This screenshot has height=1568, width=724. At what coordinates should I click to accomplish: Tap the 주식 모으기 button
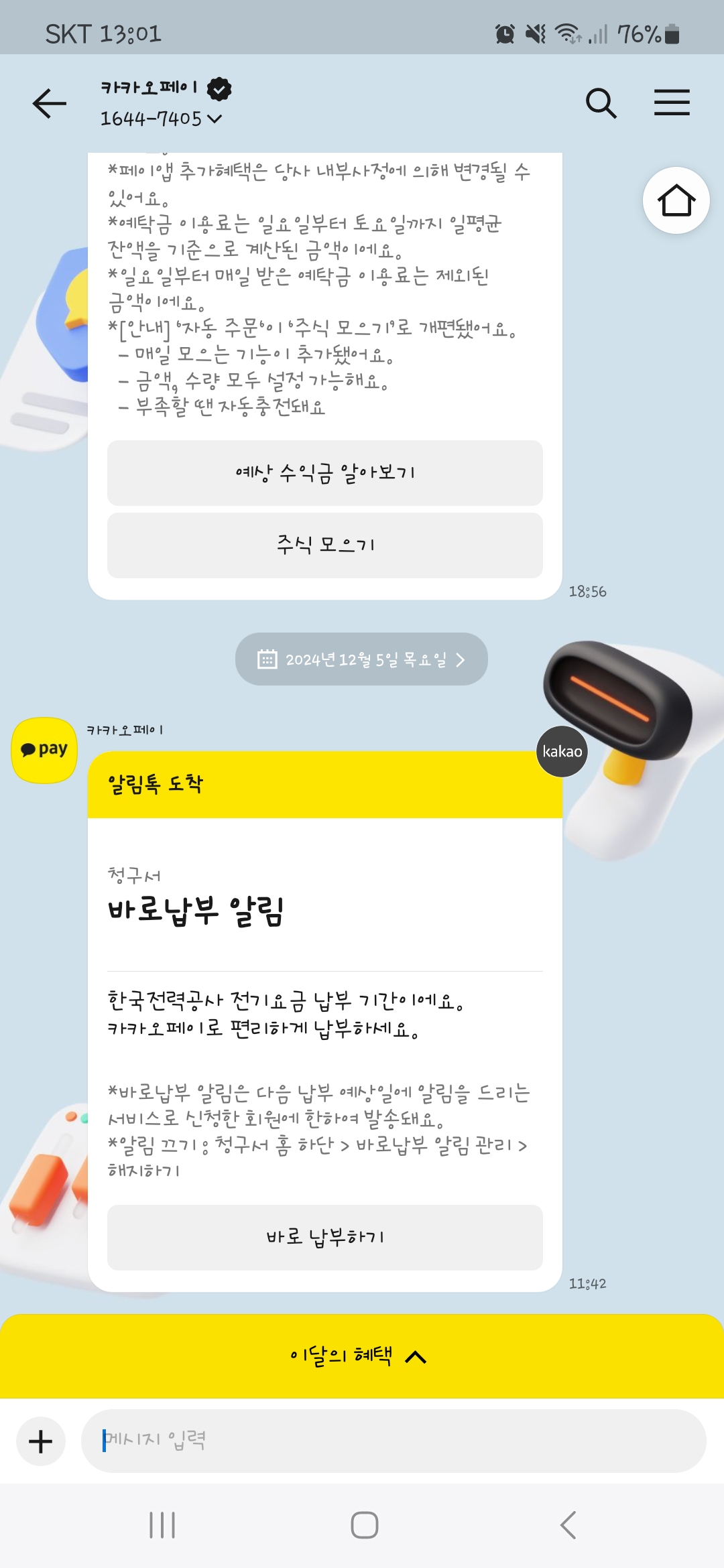point(325,545)
